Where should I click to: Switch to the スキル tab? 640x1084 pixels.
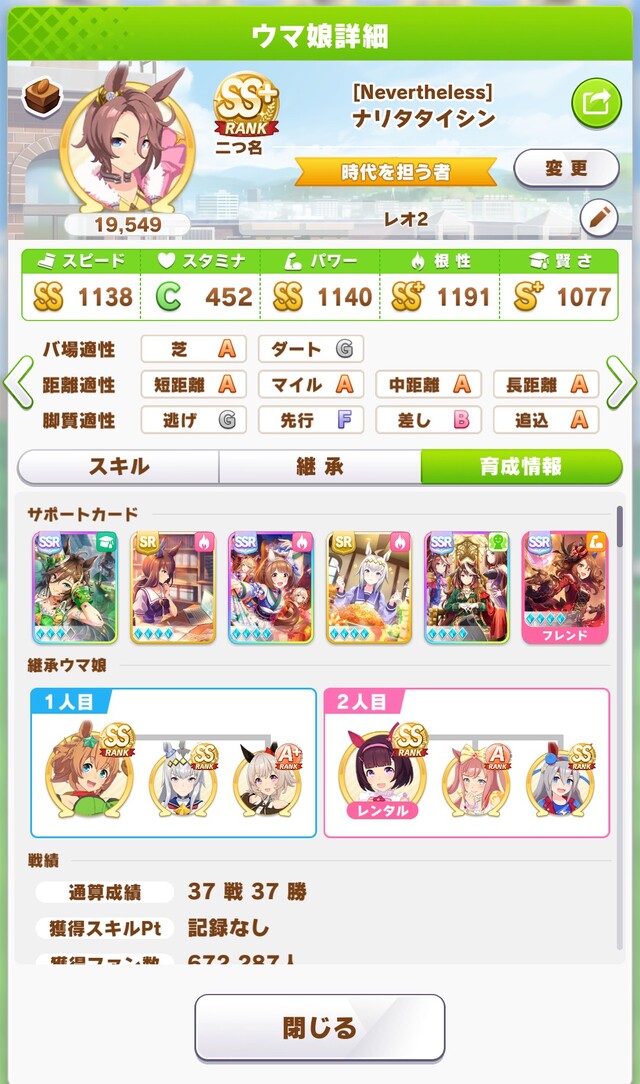point(119,466)
